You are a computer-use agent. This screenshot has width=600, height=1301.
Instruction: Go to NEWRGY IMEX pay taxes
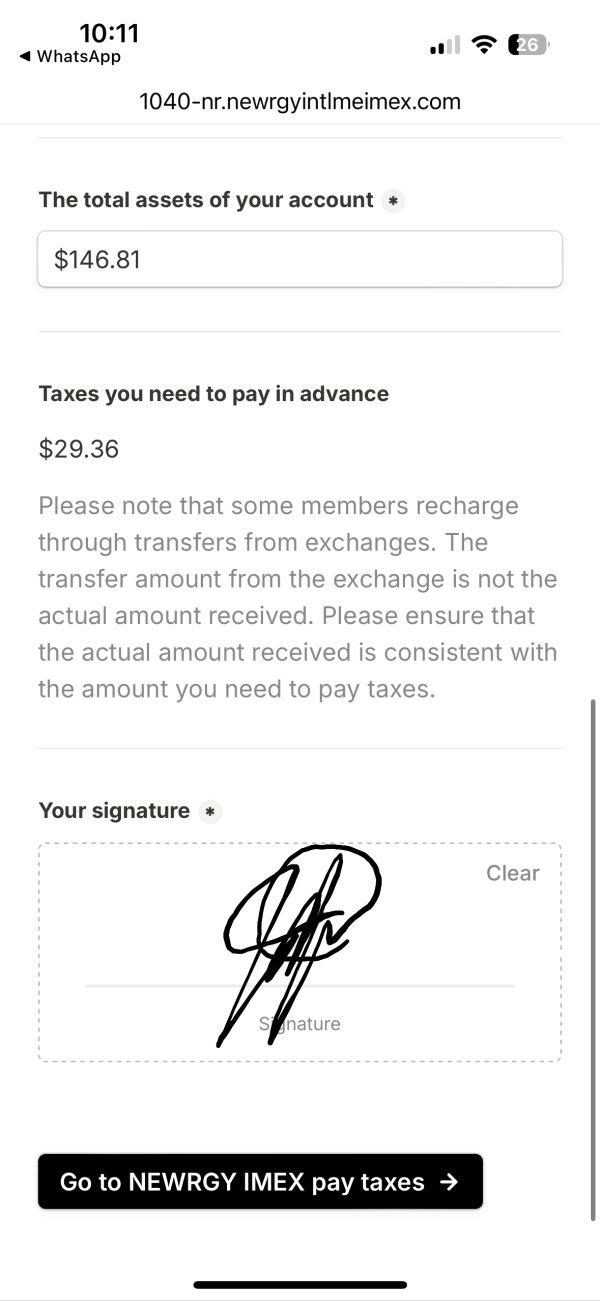coord(260,1182)
